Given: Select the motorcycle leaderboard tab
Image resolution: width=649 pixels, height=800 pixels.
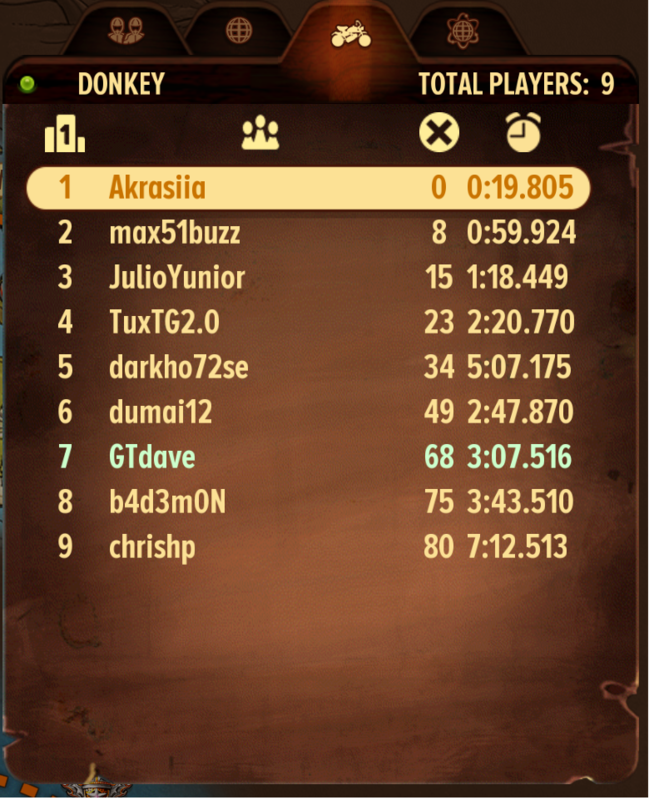Looking at the screenshot, I should [351, 35].
